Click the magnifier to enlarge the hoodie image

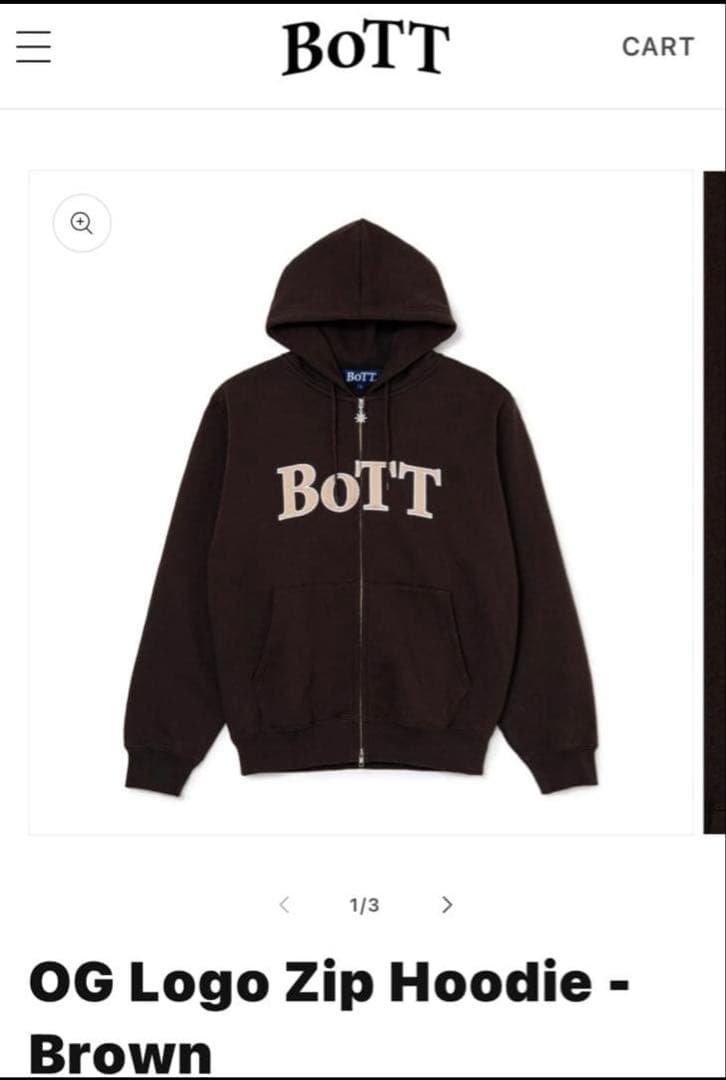pos(83,223)
